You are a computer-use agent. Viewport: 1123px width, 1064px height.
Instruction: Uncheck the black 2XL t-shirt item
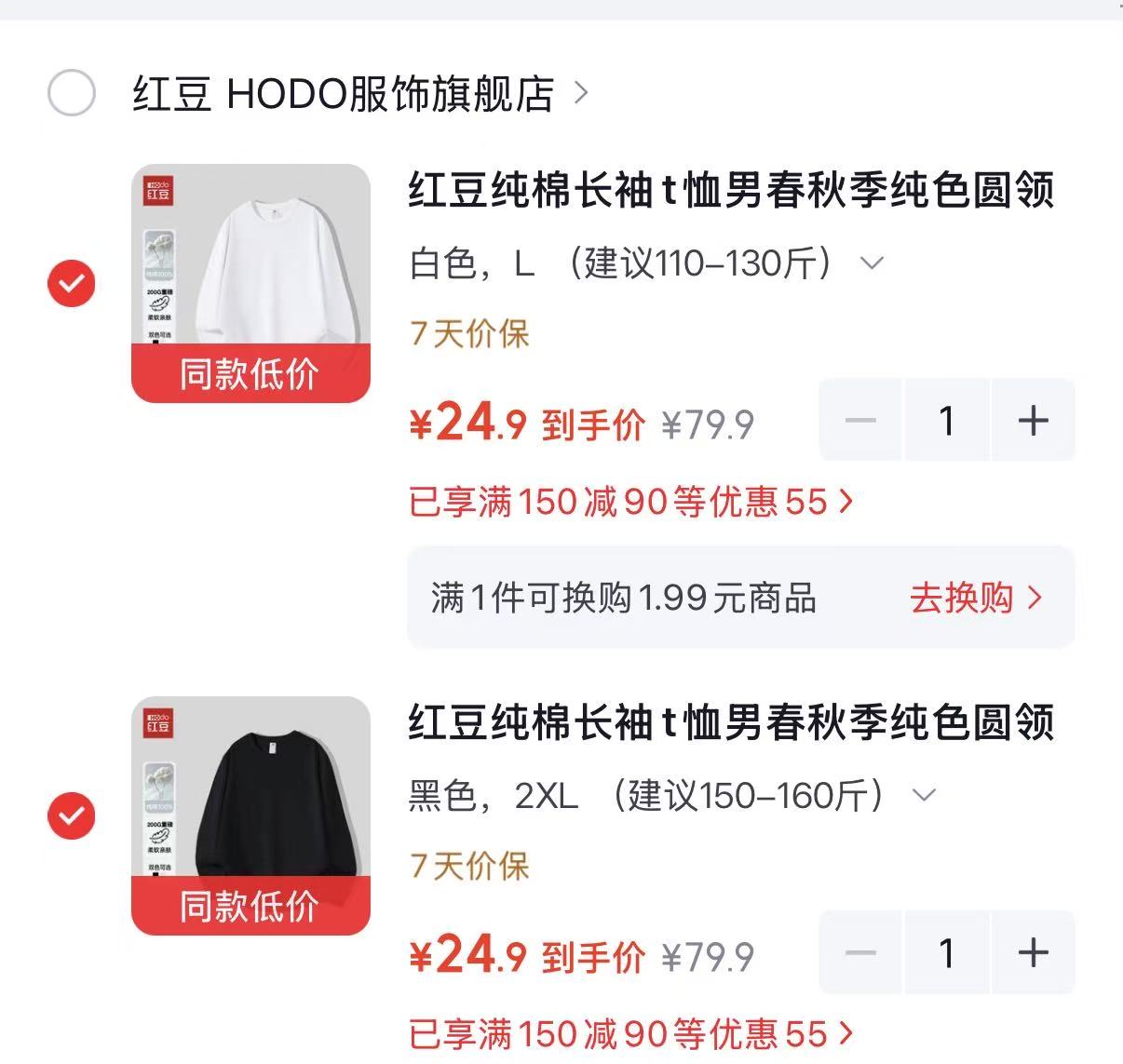click(72, 815)
